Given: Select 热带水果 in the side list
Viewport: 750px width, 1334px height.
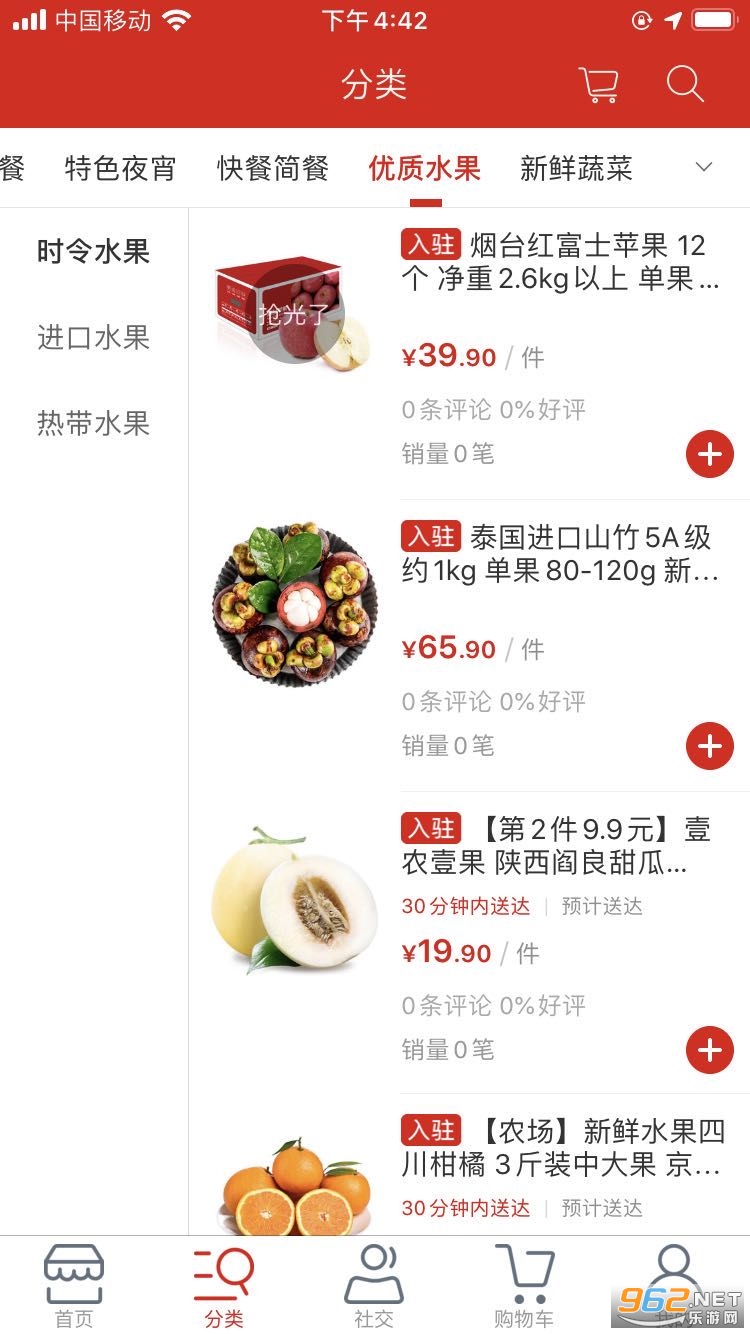Looking at the screenshot, I should [x=93, y=424].
